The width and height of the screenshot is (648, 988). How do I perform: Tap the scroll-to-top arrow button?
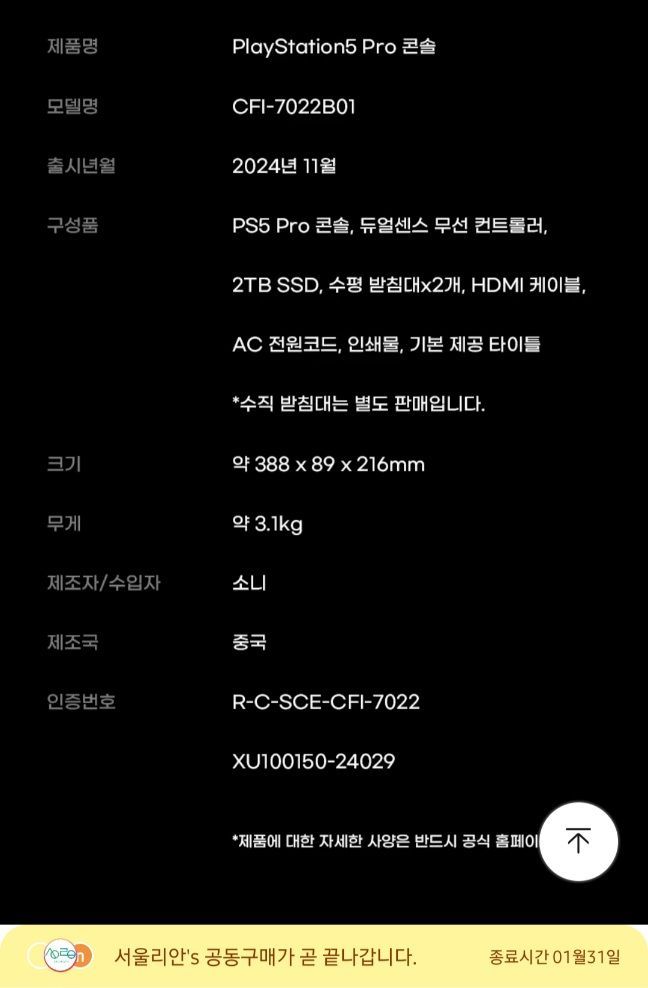point(578,841)
